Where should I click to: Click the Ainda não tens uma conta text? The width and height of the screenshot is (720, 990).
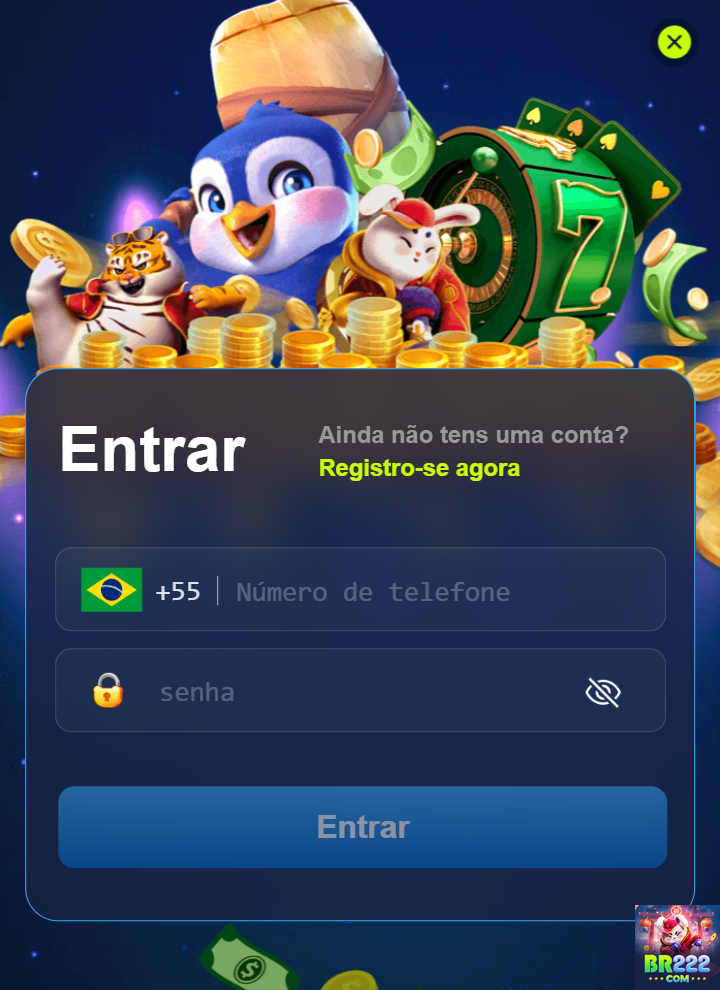coord(474,435)
